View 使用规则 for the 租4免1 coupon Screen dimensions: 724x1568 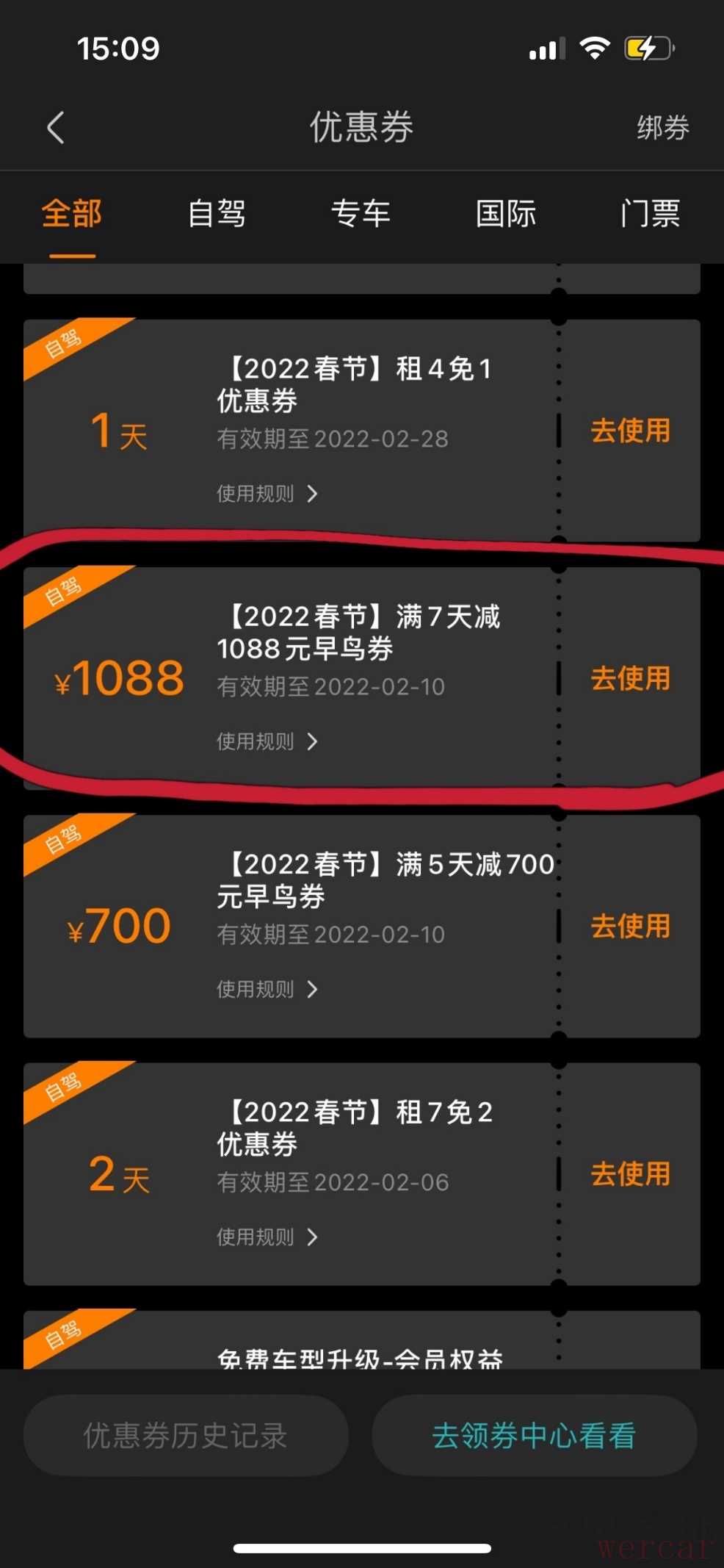pyautogui.click(x=267, y=493)
